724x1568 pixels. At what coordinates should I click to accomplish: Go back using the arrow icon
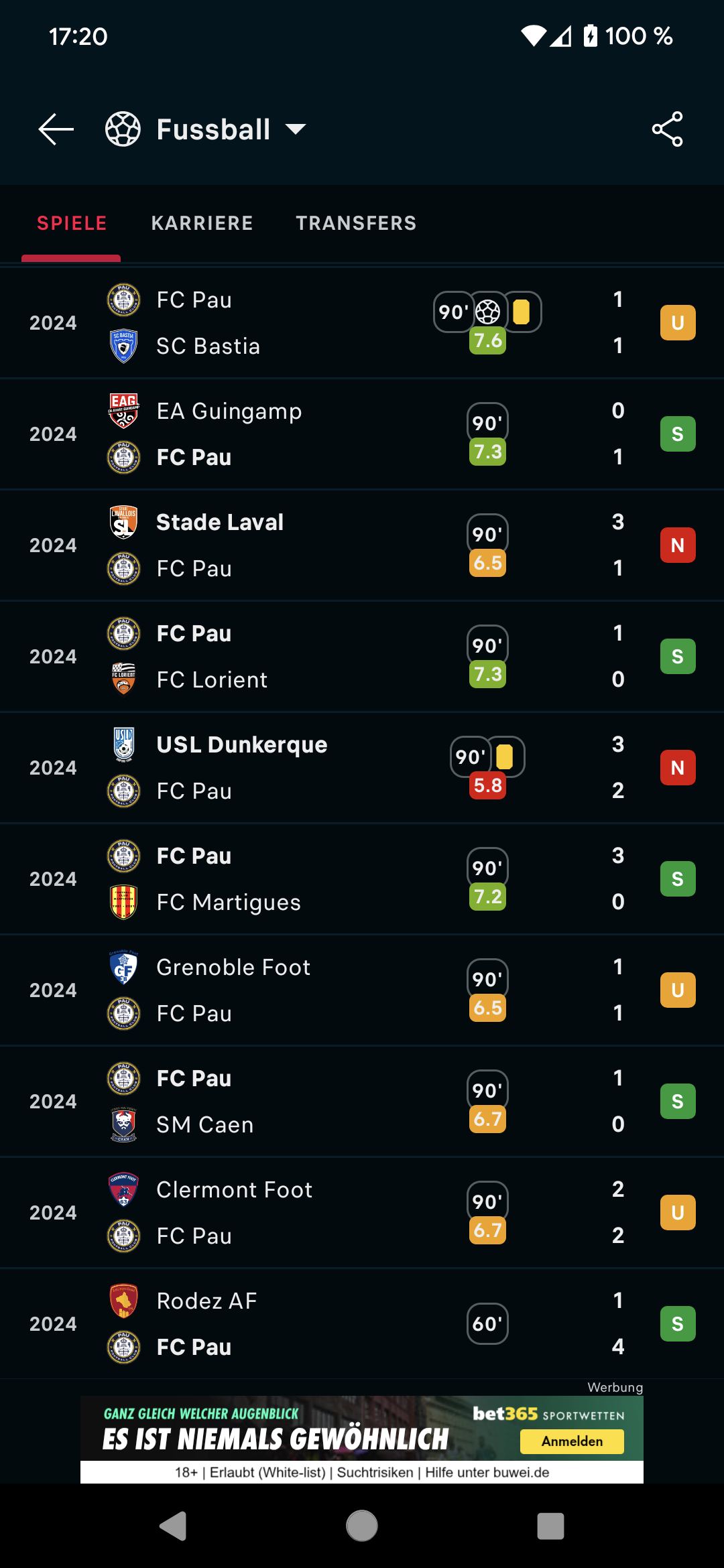56,129
